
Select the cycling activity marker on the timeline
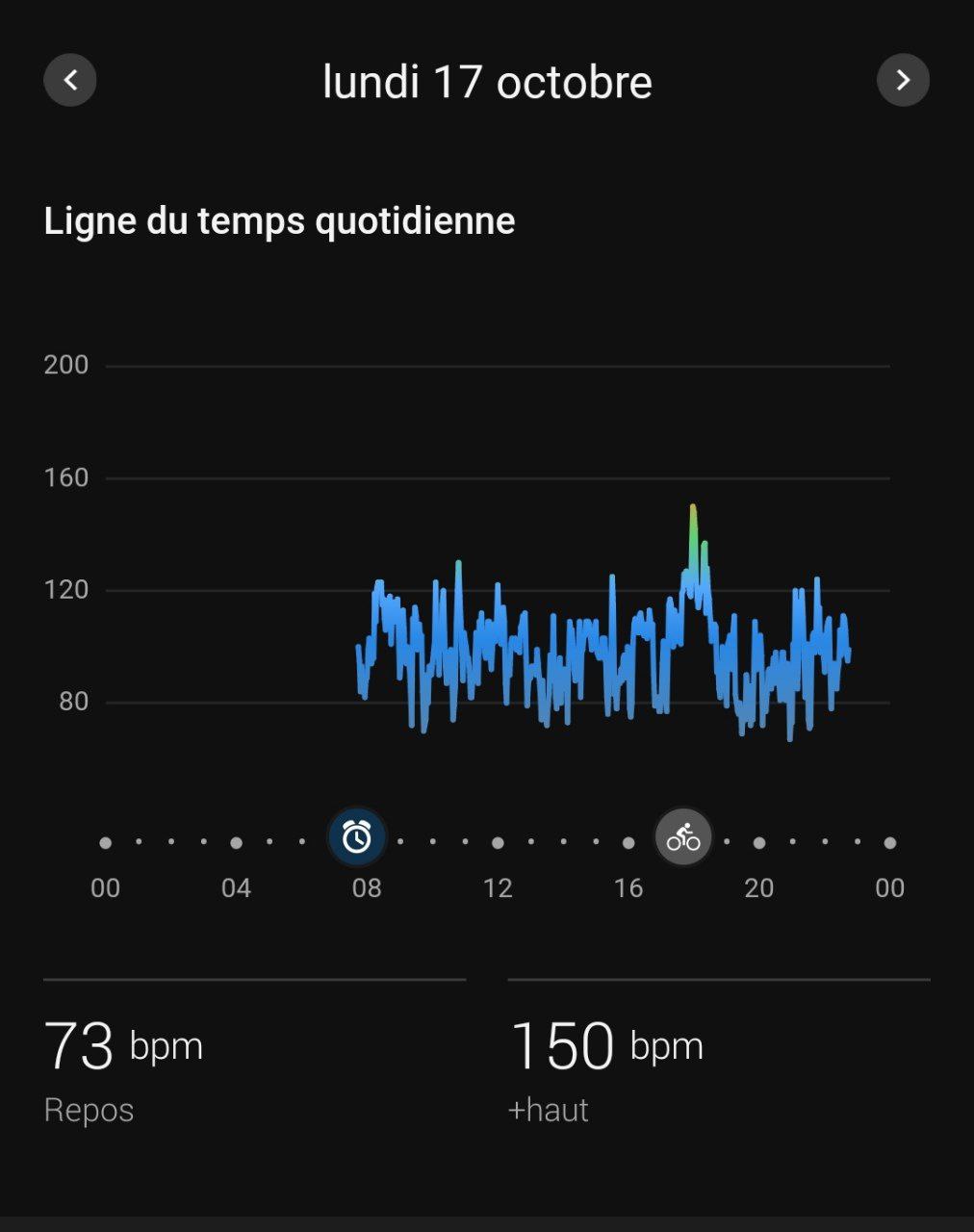coord(683,836)
